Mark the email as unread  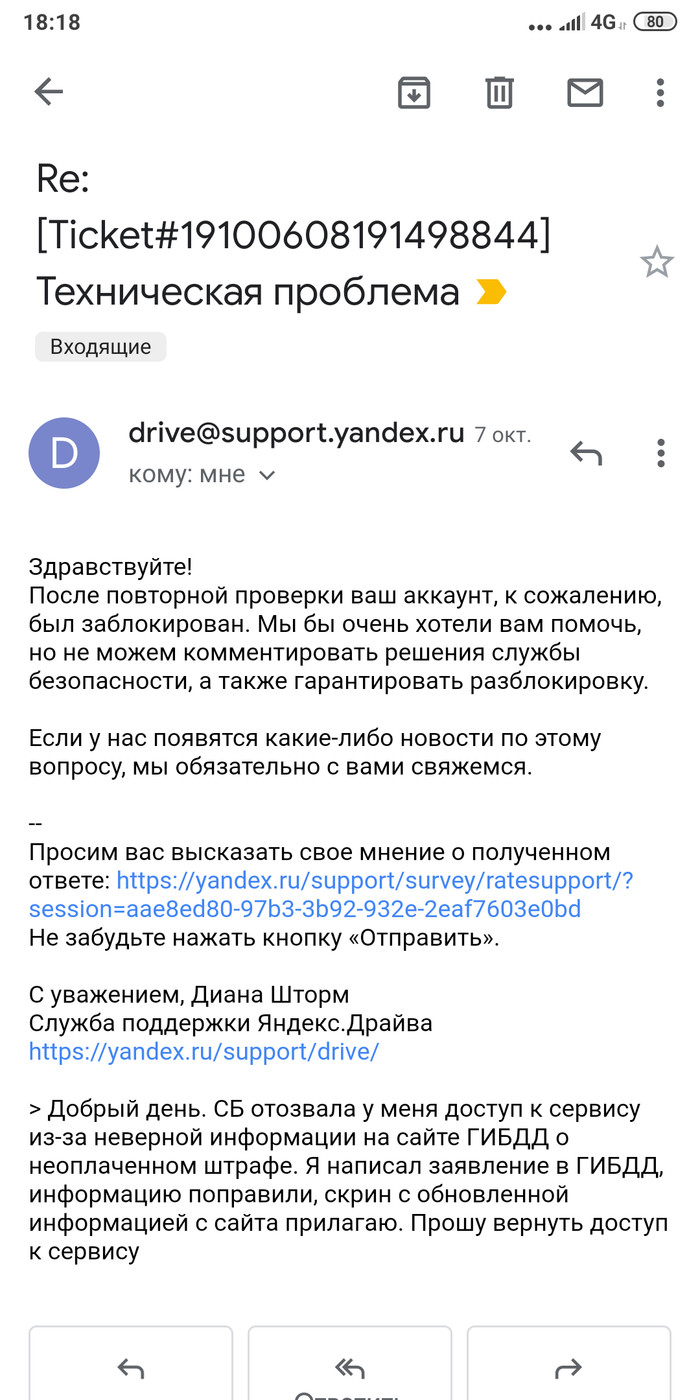[x=585, y=93]
